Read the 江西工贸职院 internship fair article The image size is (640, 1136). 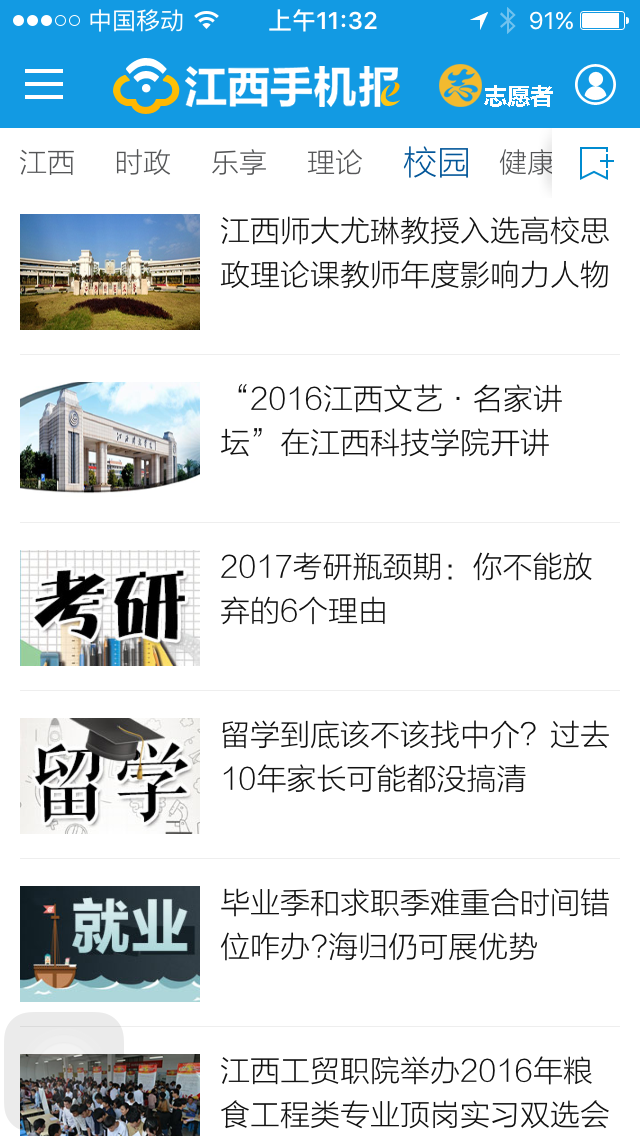pos(414,1090)
